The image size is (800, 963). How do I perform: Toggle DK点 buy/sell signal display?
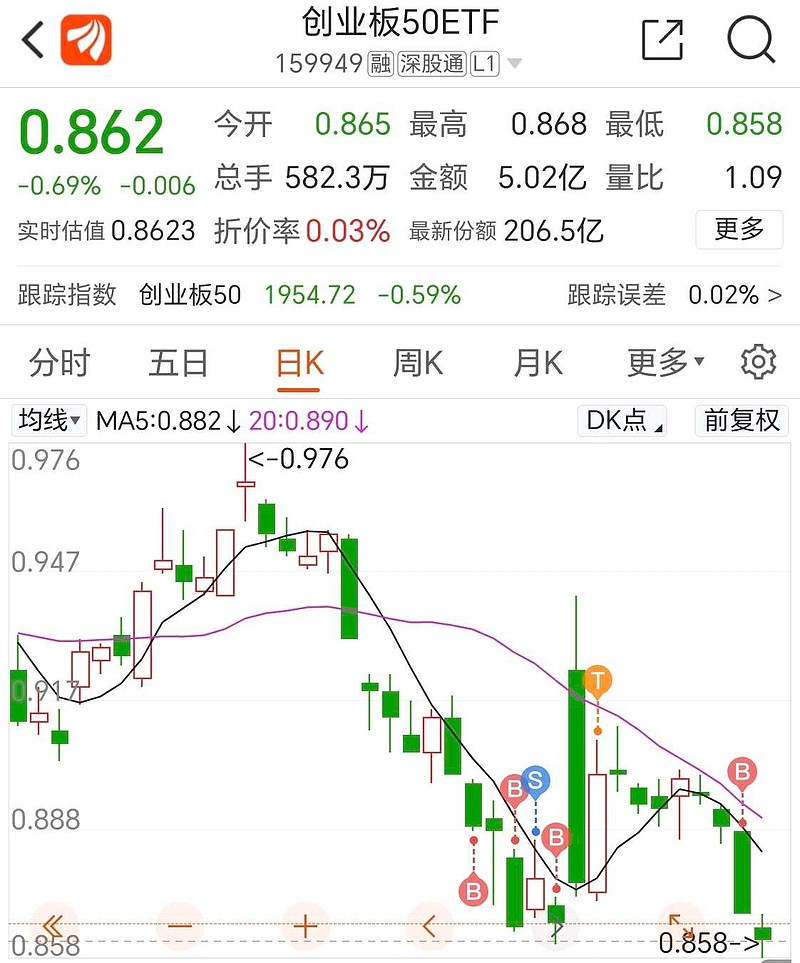point(621,420)
